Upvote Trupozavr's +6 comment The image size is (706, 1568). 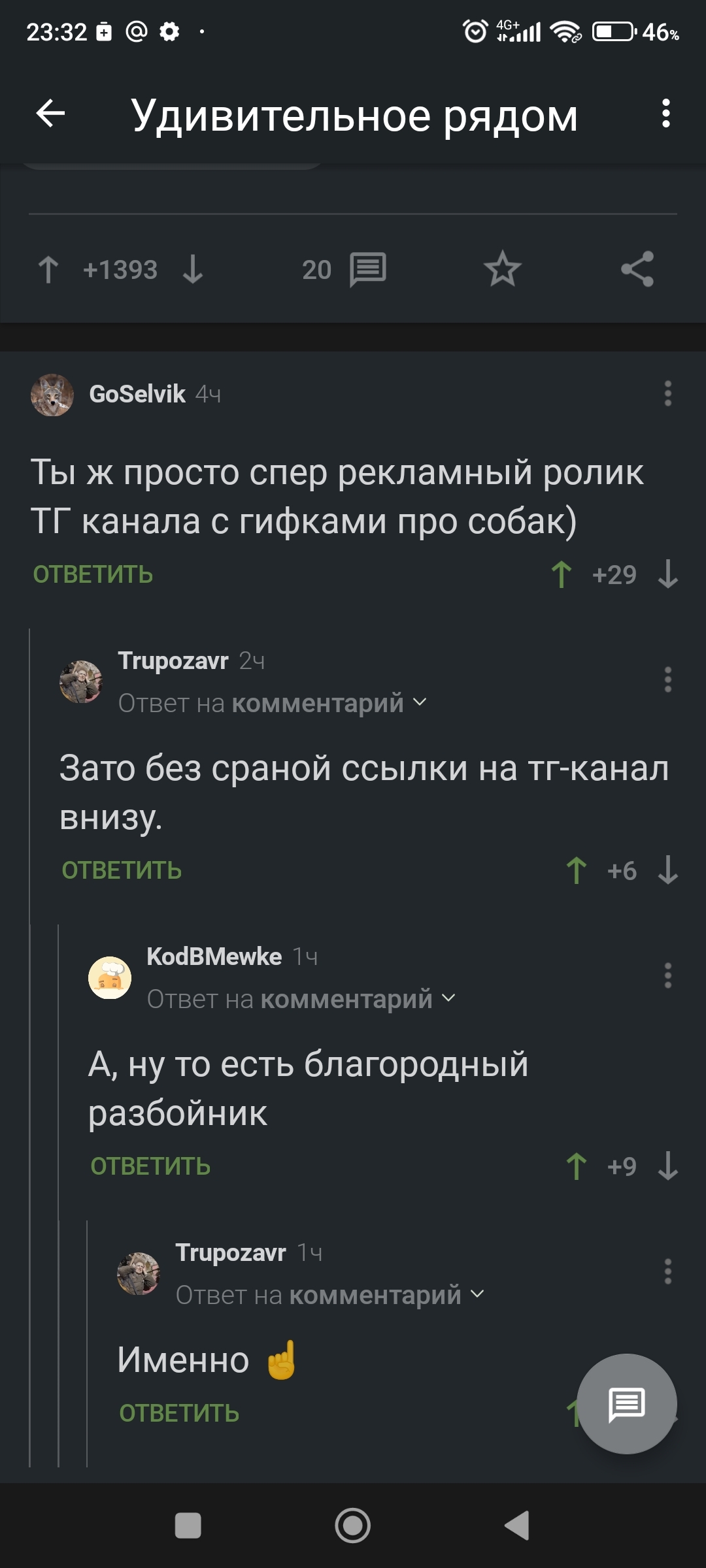(x=576, y=871)
